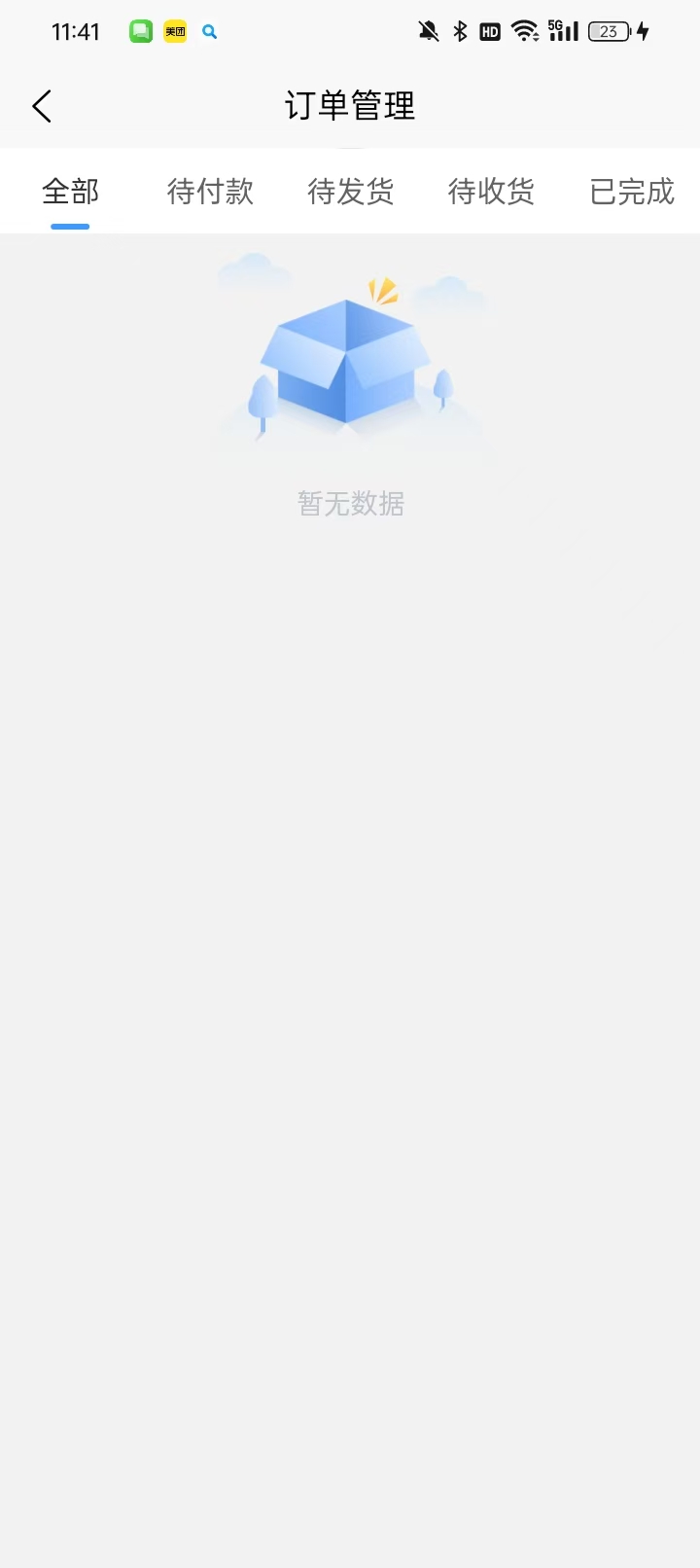Switch to the 待发货 tab
Viewport: 700px width, 1568px height.
351,192
